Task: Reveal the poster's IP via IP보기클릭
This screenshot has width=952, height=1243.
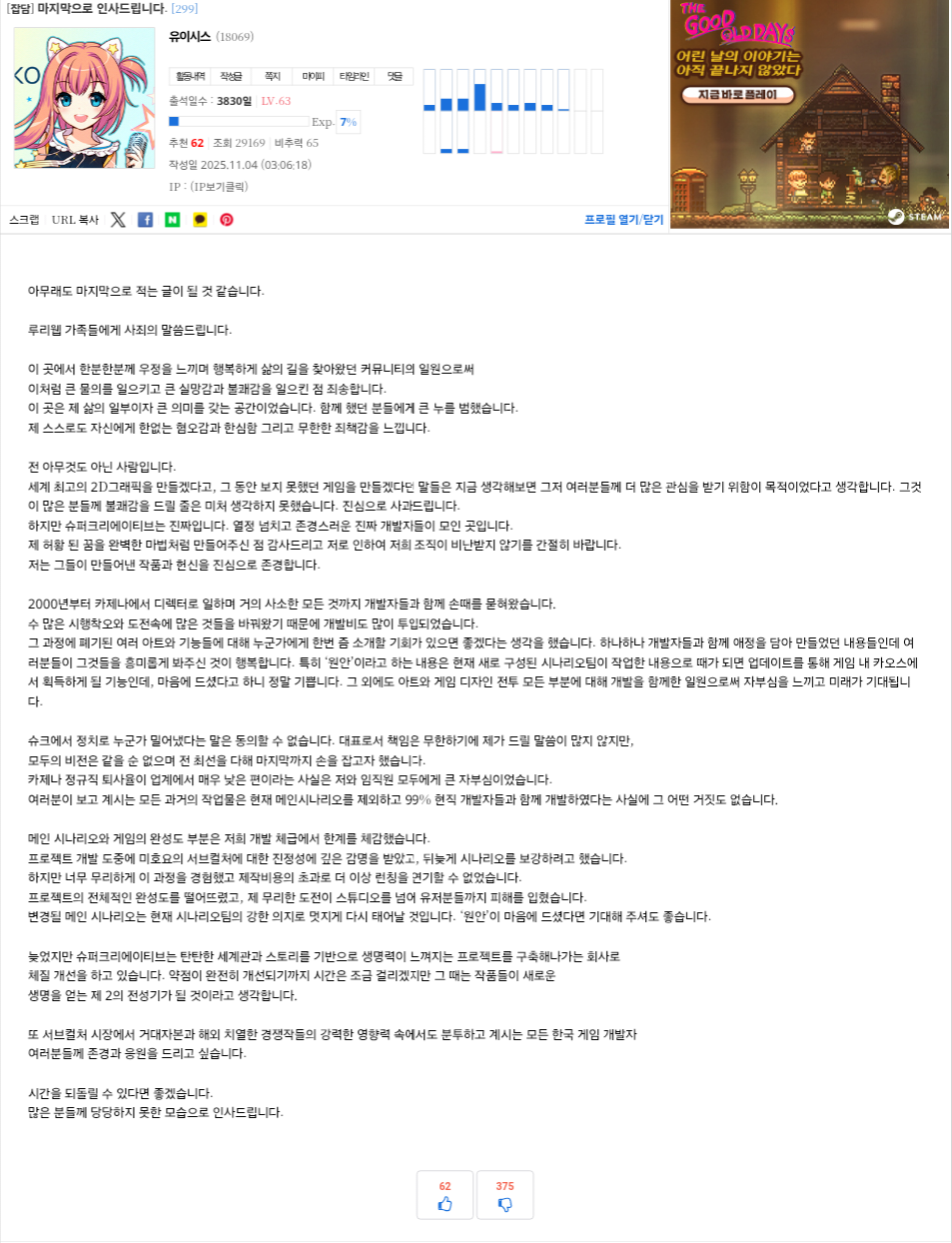Action: pyautogui.click(x=218, y=187)
